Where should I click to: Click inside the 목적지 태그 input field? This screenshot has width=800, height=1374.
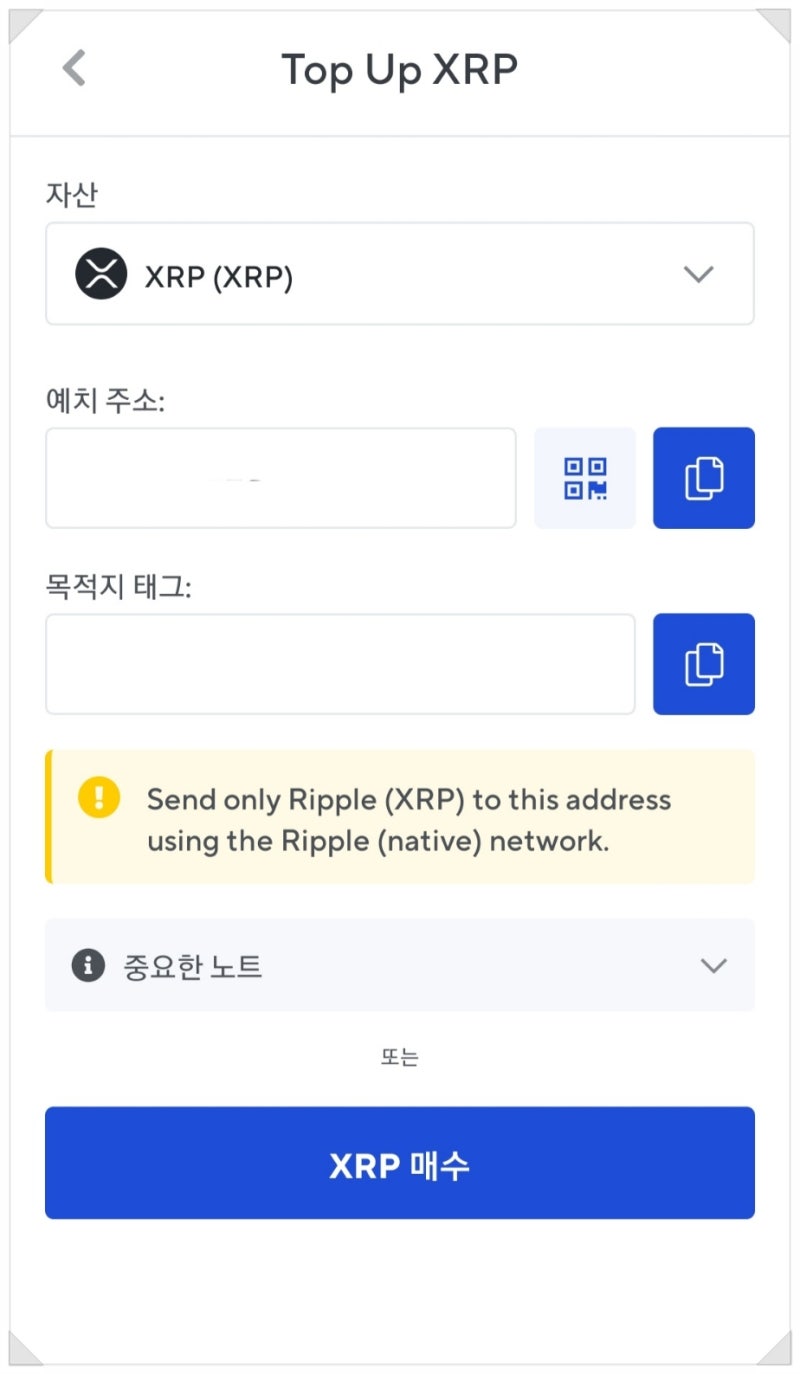pyautogui.click(x=340, y=664)
